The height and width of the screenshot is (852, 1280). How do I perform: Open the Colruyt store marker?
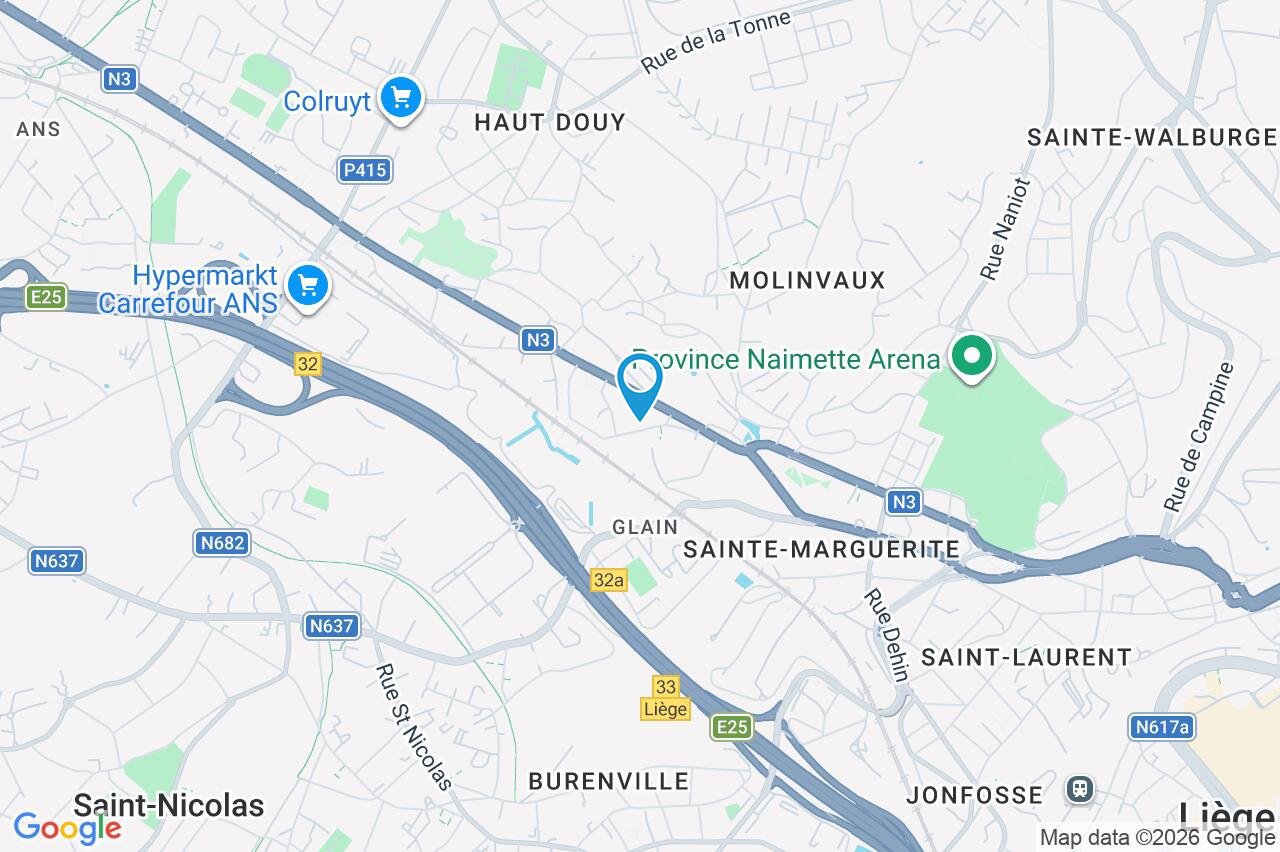pyautogui.click(x=401, y=98)
